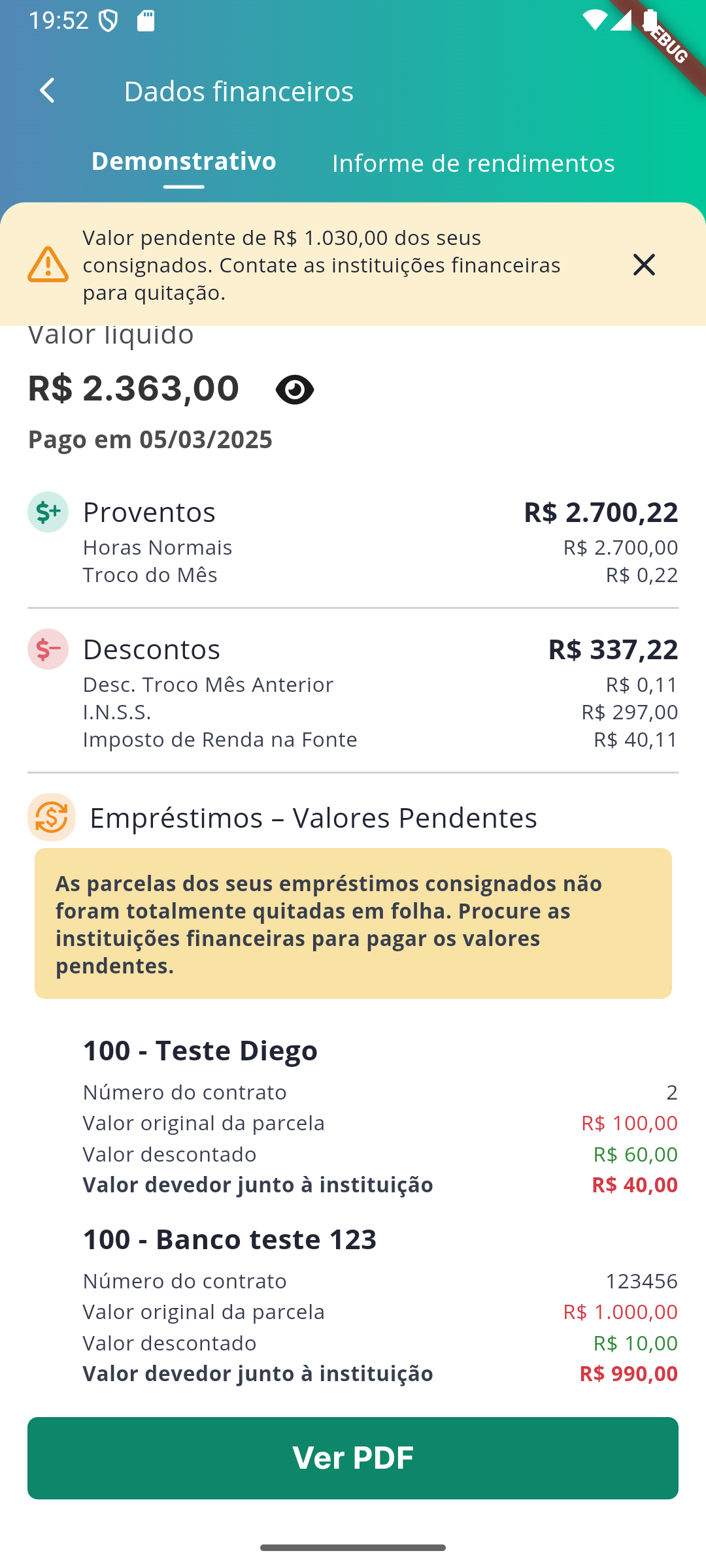Tap the battery icon in the status bar
Viewport: 706px width, 1568px height.
652,20
